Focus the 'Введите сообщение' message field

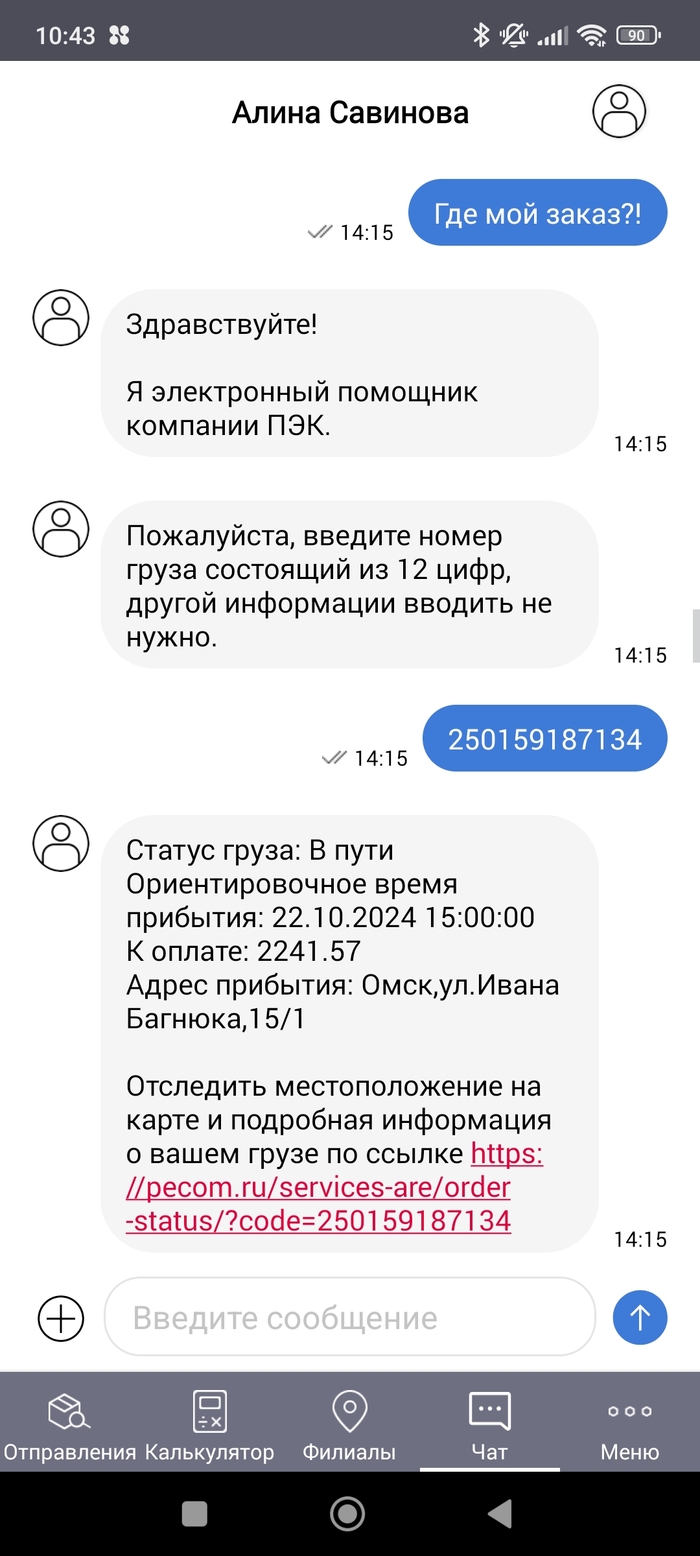(x=350, y=1317)
